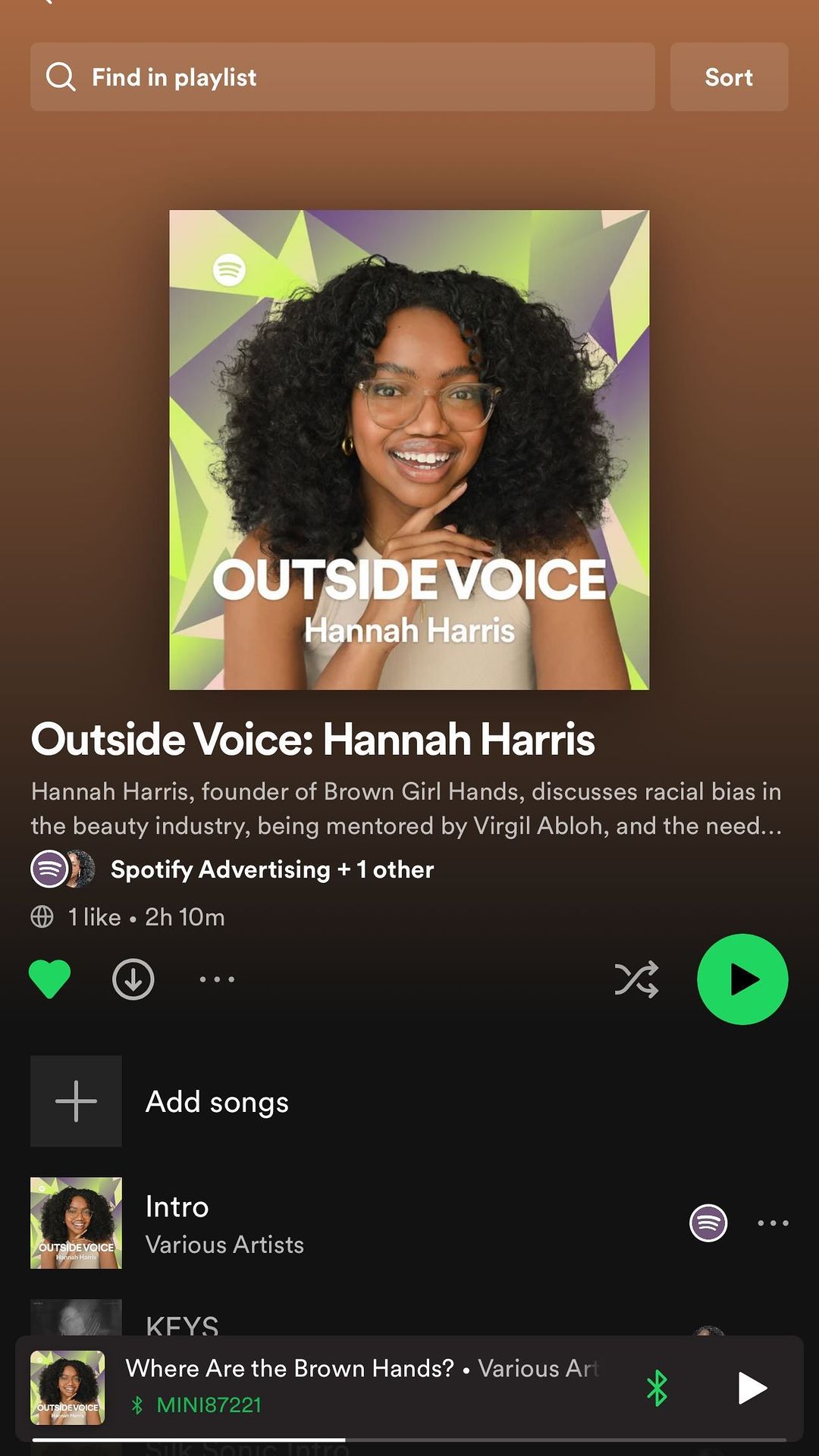Download the playlist

click(x=133, y=979)
